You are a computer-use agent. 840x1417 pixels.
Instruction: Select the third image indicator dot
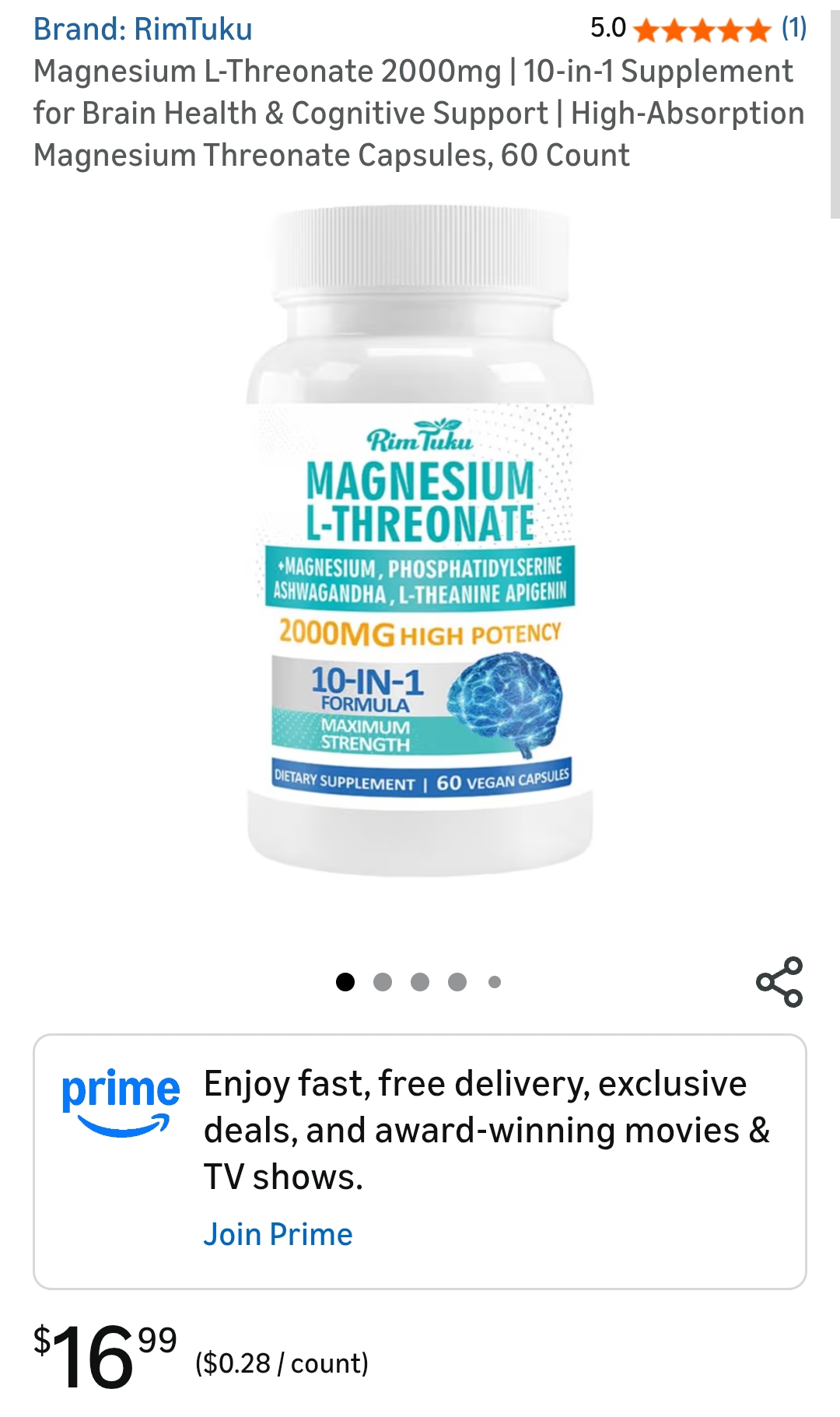(418, 982)
